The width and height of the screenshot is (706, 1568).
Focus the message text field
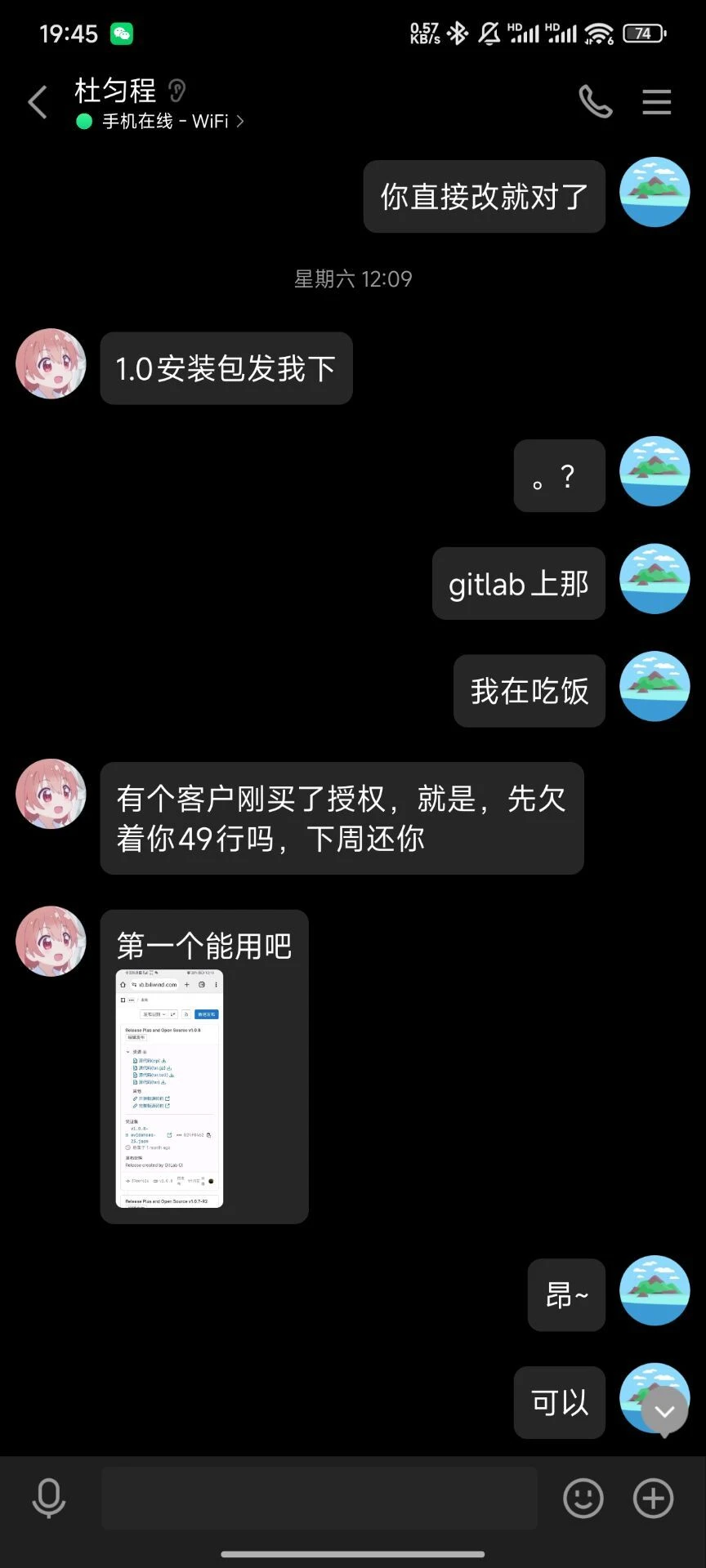[x=319, y=1498]
